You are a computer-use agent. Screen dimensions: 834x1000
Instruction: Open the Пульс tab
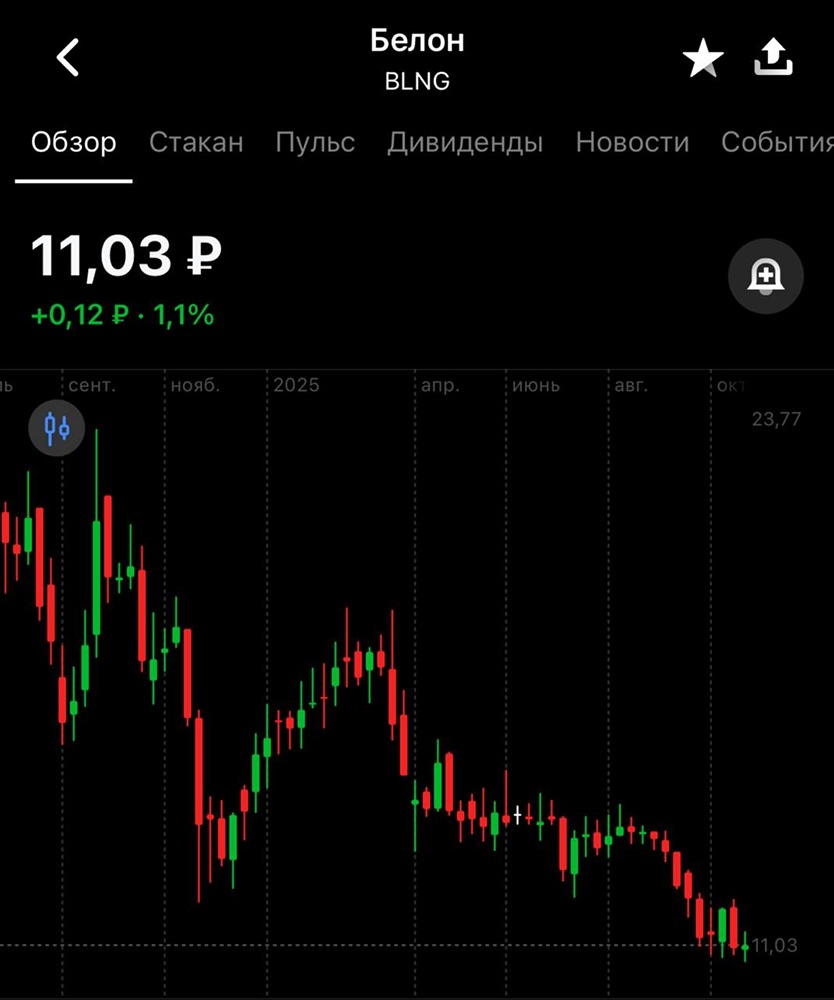click(315, 142)
